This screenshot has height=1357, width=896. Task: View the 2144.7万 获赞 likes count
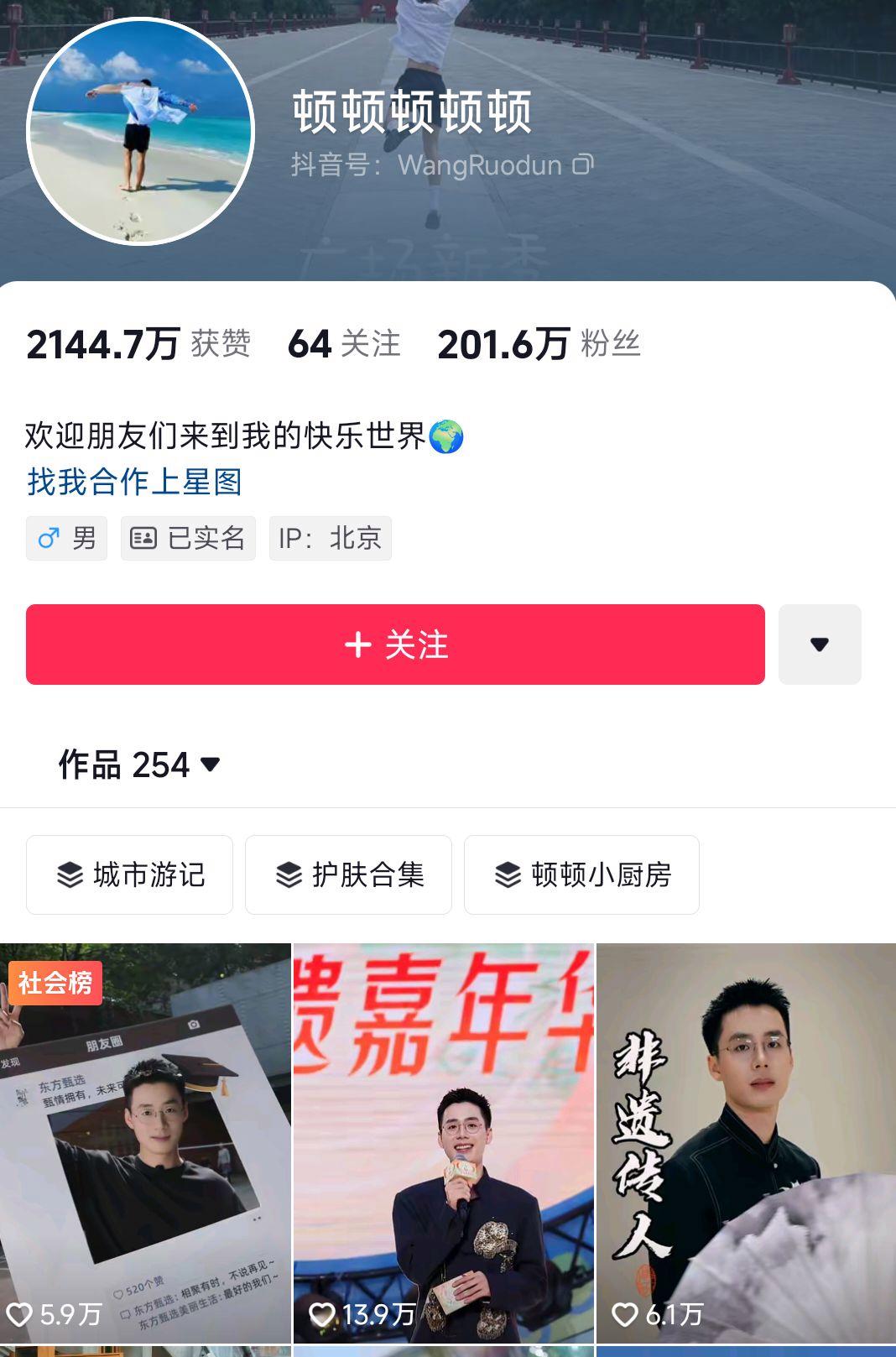[x=138, y=344]
